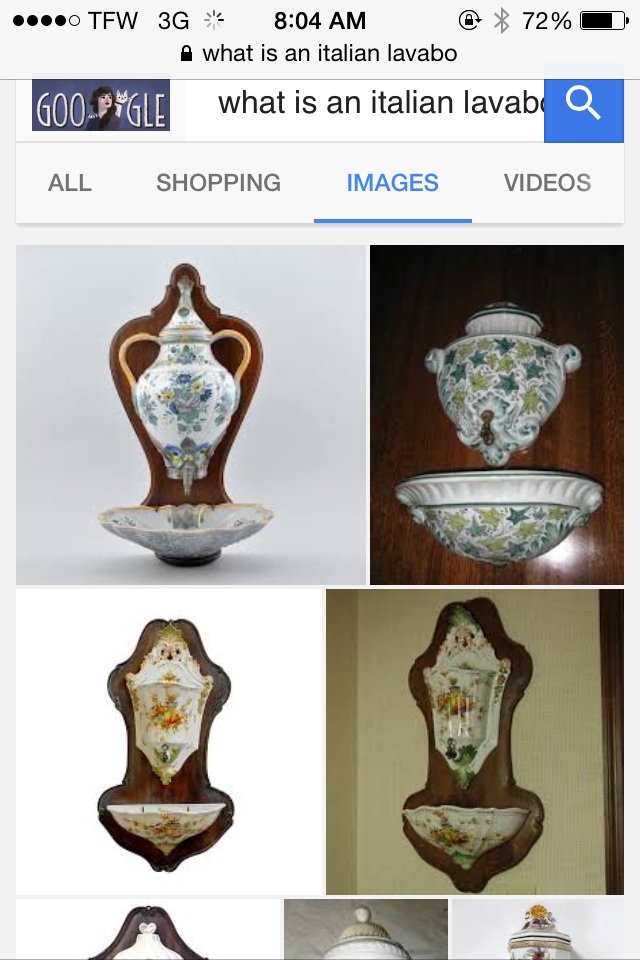This screenshot has width=640, height=960.
Task: Open the green ivy-leaf lavabo image
Action: pyautogui.click(x=497, y=414)
